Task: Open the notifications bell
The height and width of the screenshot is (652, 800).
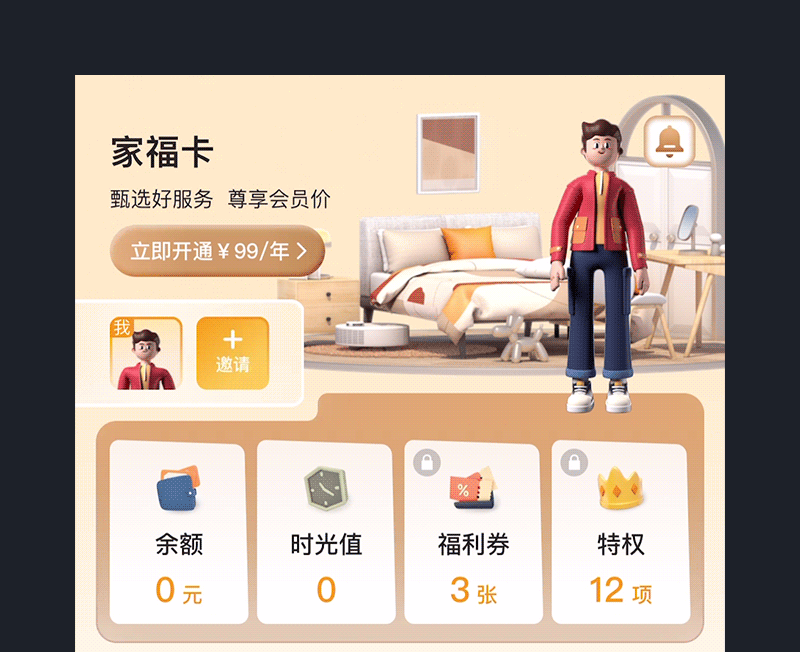Action: point(668,141)
